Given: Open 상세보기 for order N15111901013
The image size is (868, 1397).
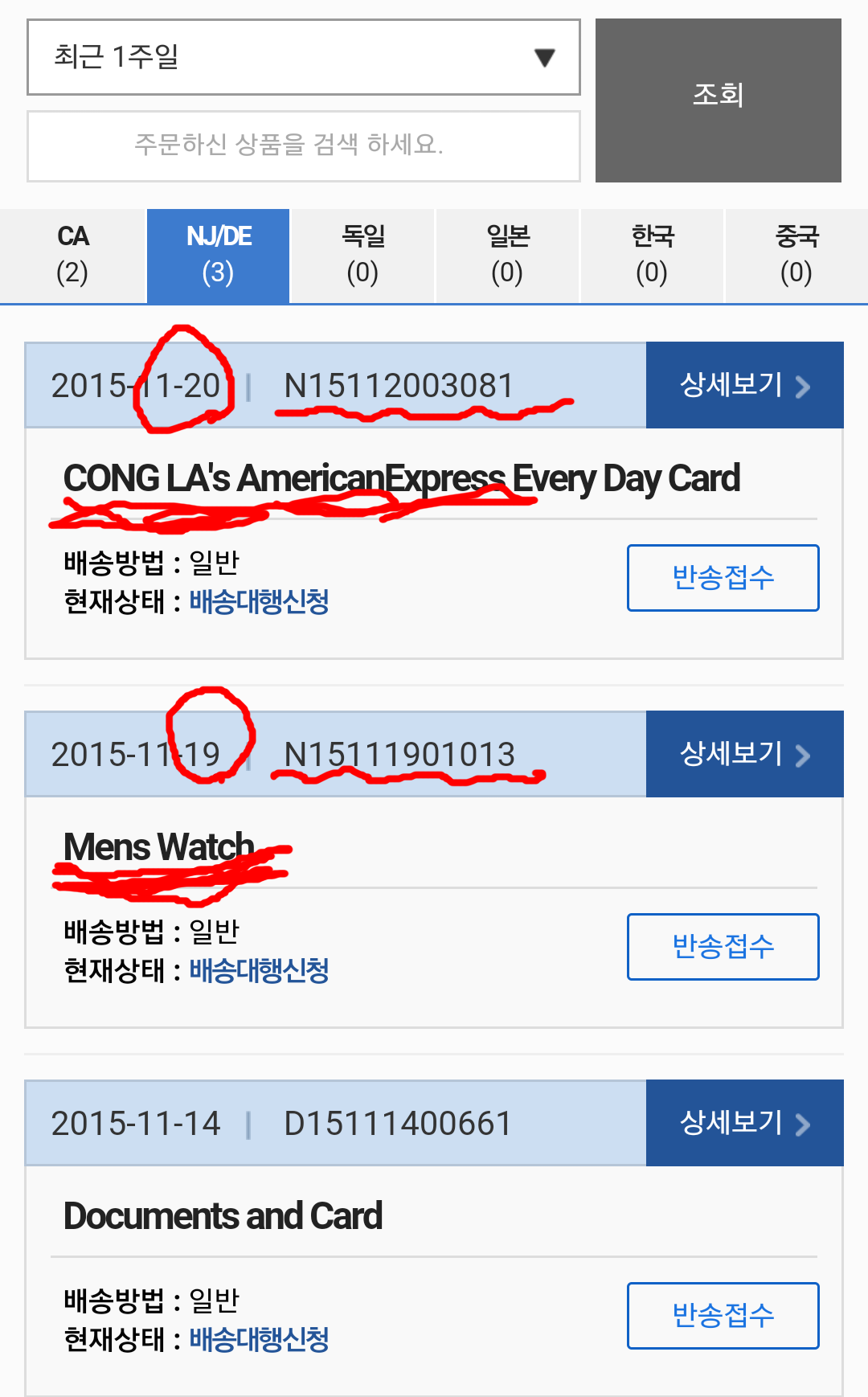Looking at the screenshot, I should 744,754.
